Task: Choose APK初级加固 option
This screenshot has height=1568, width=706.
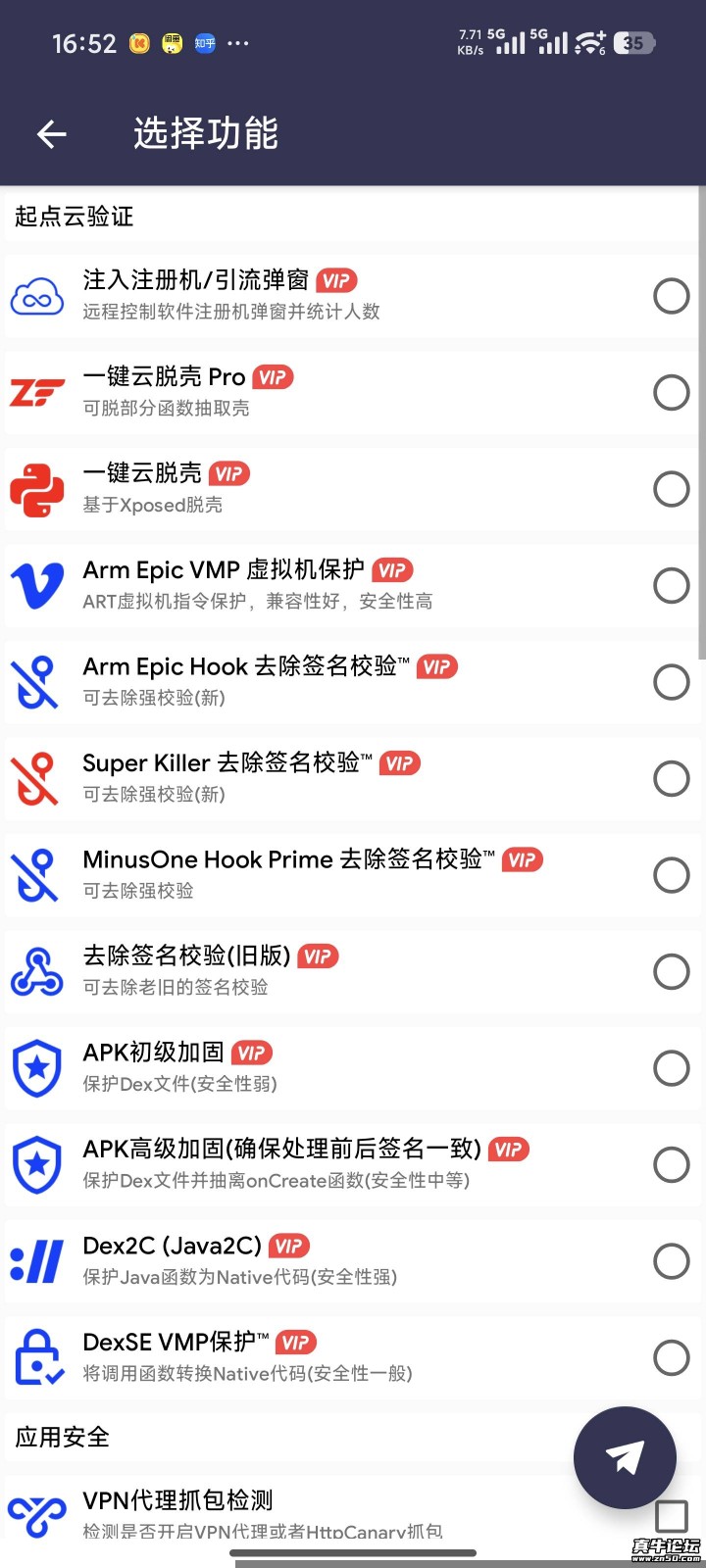Action: click(x=671, y=1068)
